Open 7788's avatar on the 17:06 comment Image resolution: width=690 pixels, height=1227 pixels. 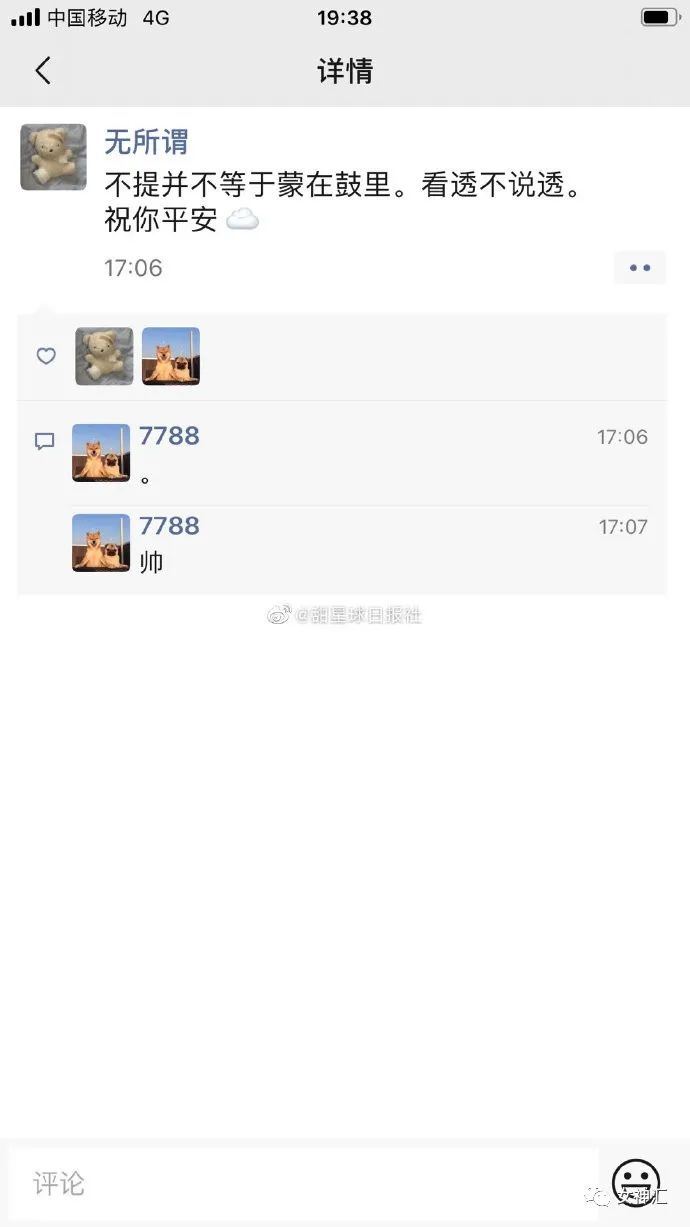(x=101, y=453)
